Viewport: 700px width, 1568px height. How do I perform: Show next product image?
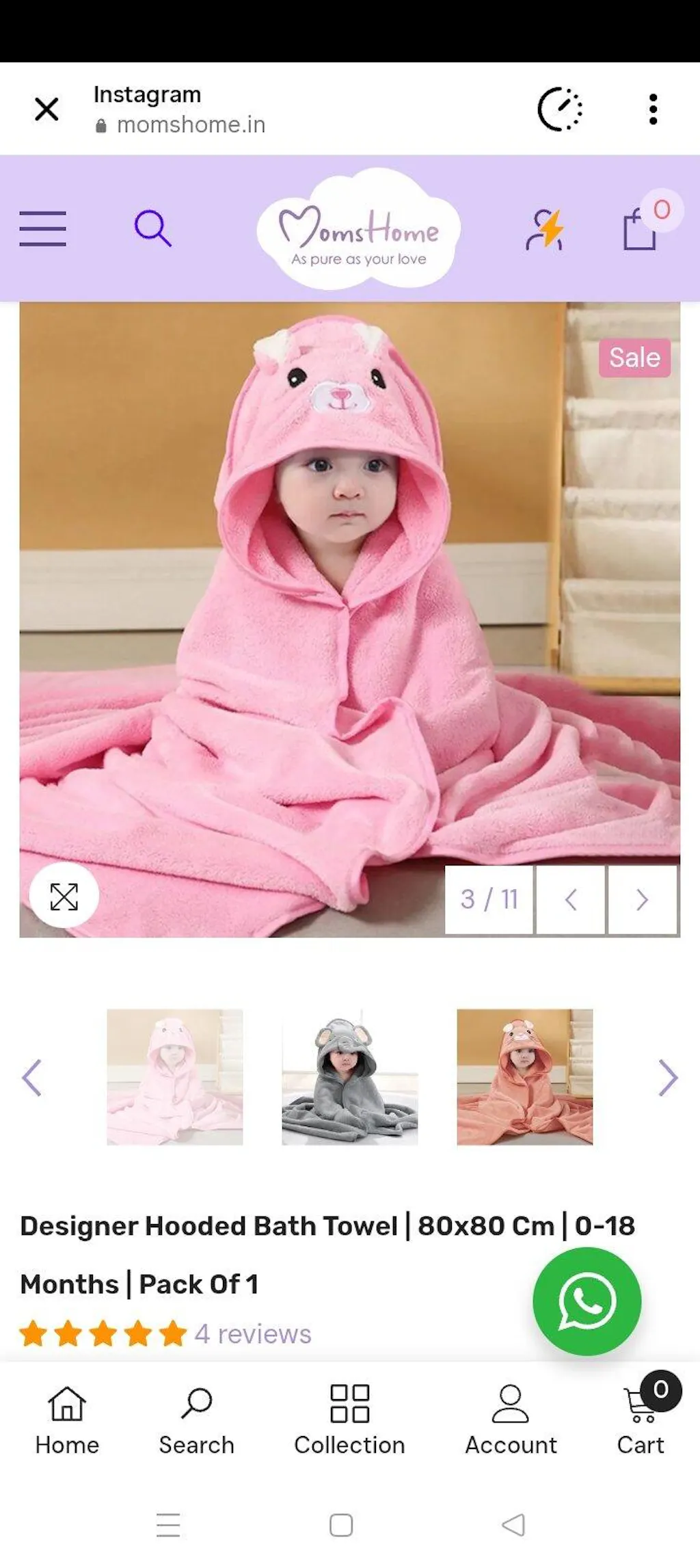(x=642, y=900)
